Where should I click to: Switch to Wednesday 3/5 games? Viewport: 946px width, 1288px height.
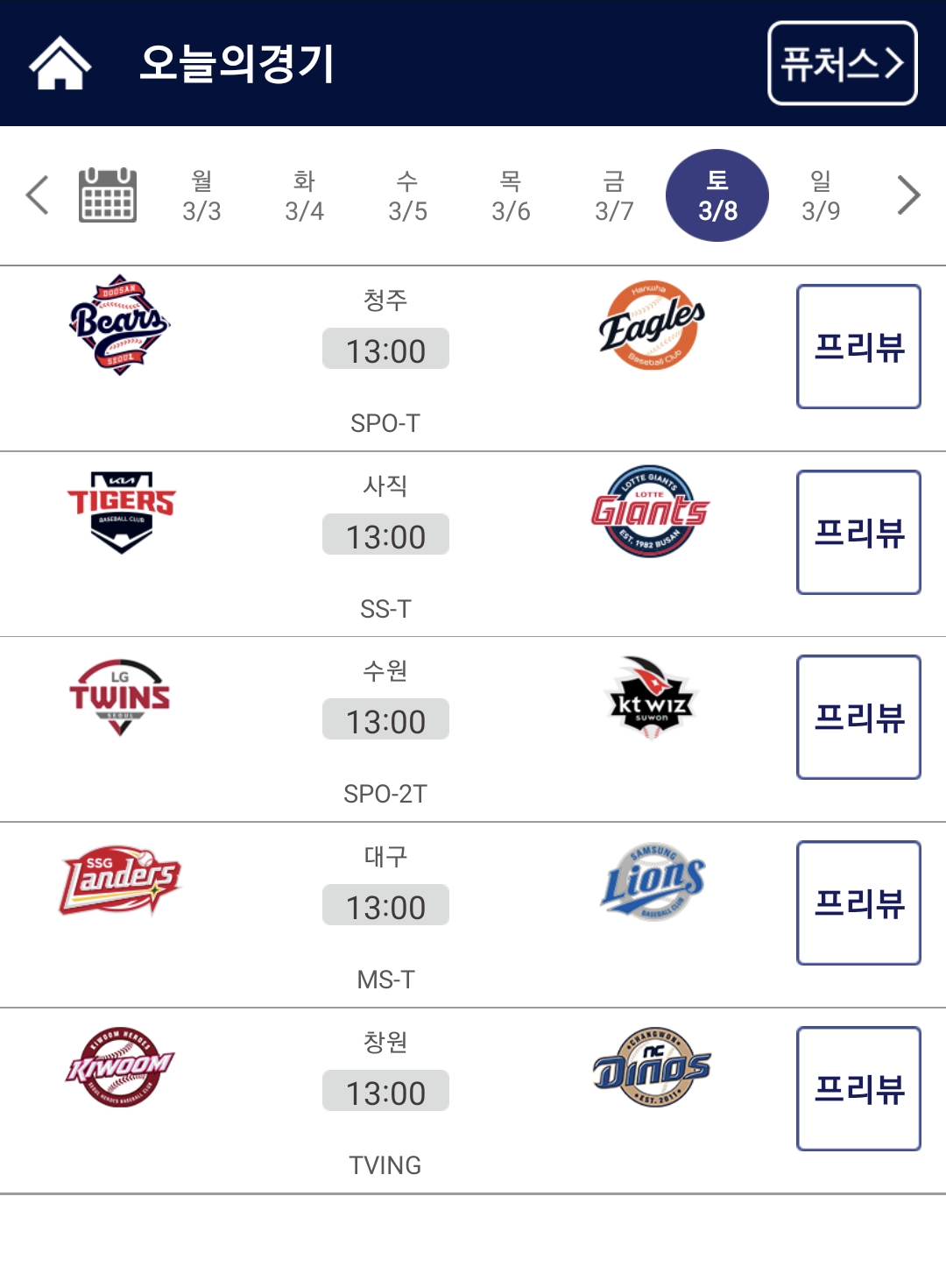click(407, 195)
